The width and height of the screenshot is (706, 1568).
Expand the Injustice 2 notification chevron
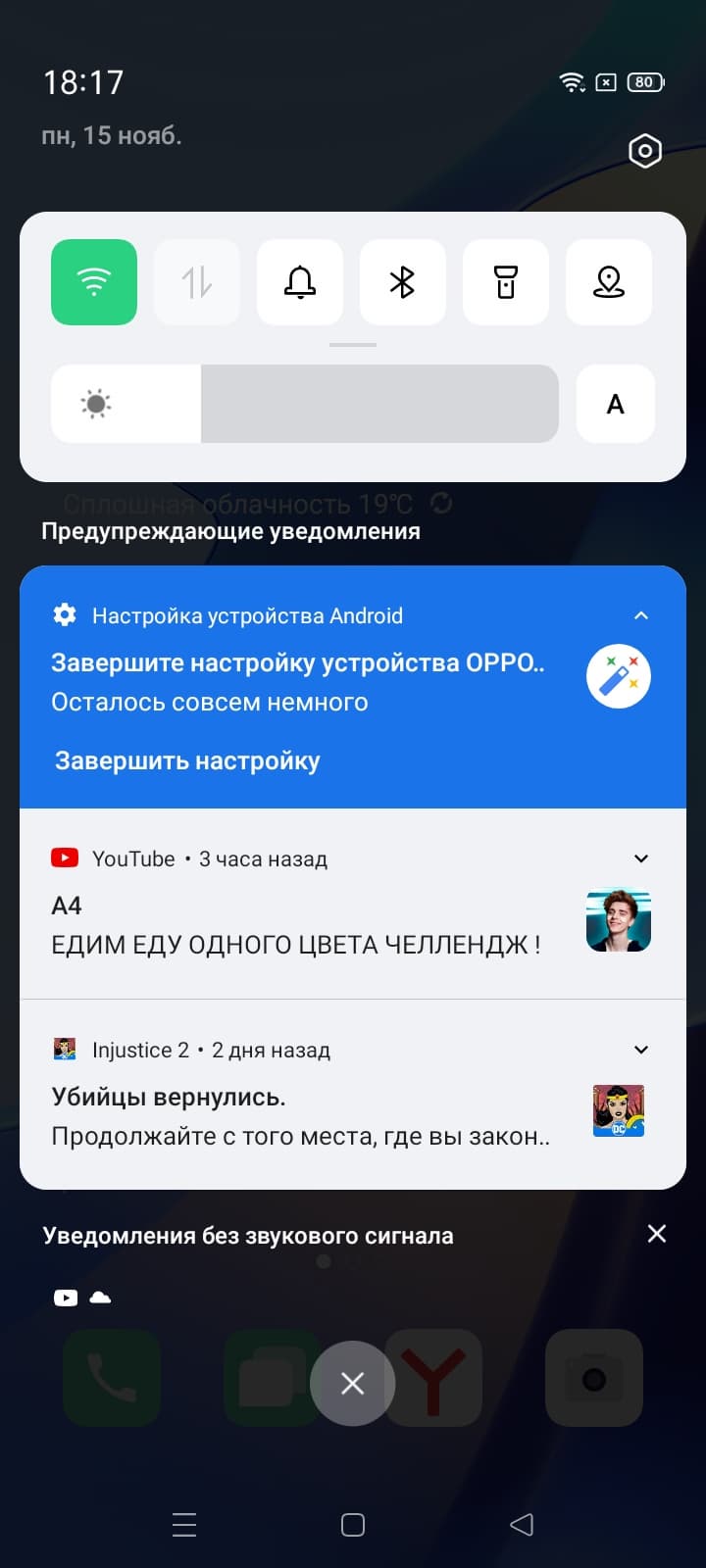coord(641,1050)
